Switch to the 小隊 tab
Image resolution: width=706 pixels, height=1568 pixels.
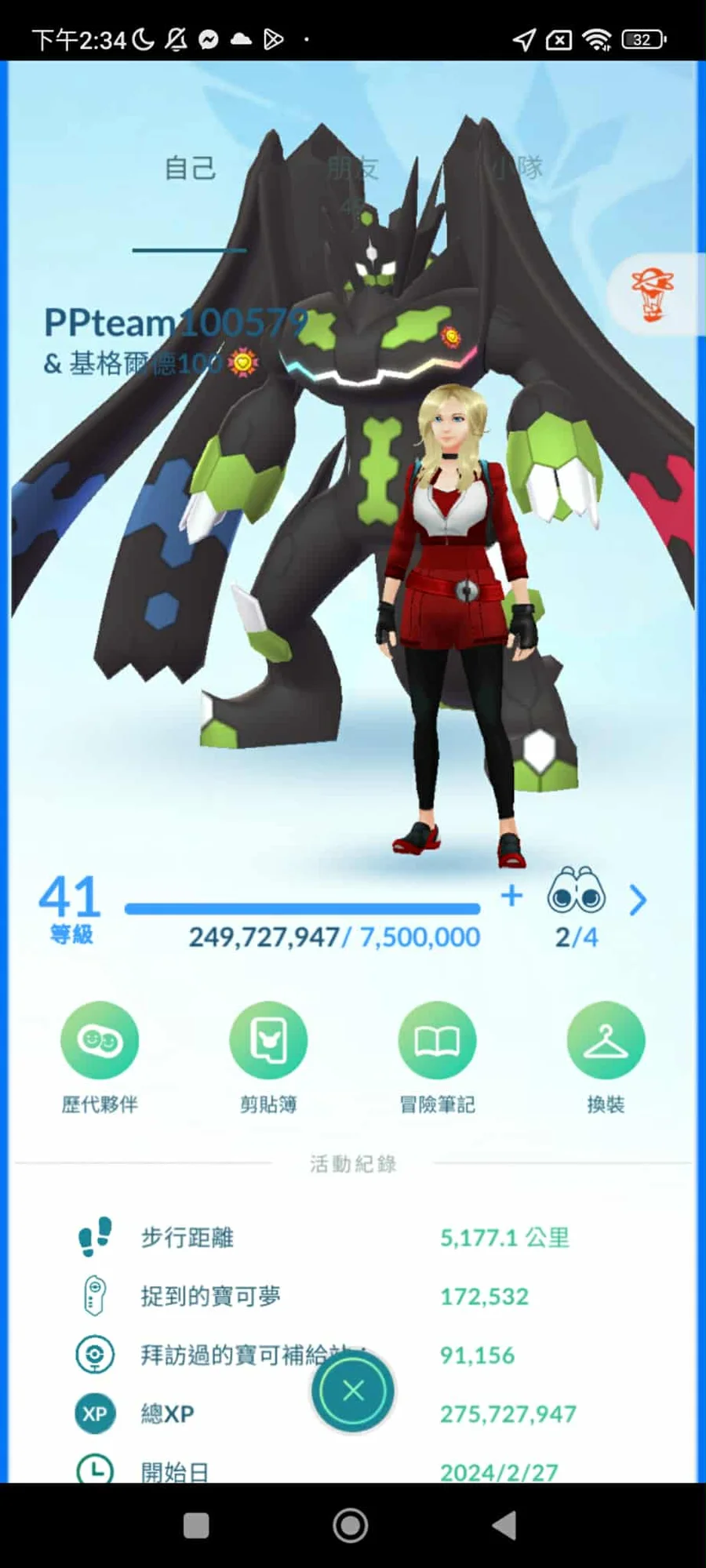point(516,167)
